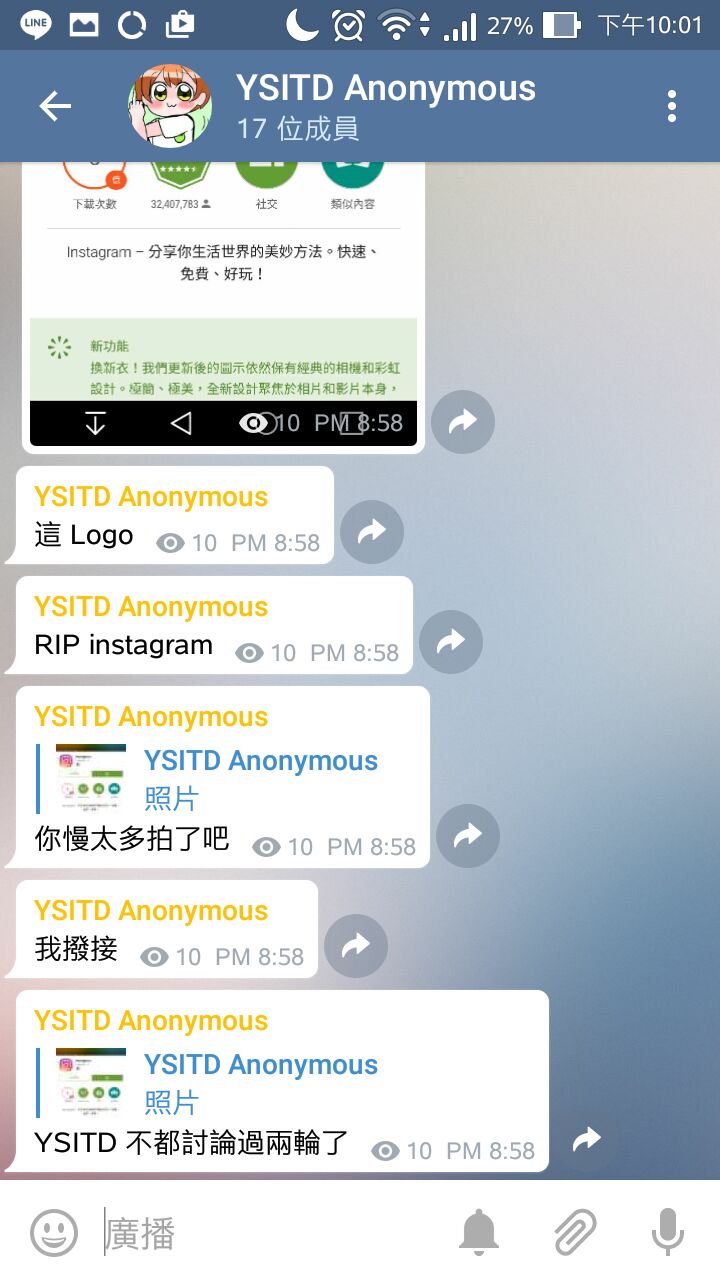
Task: Focus the 廣播 message input field
Action: [270, 1232]
